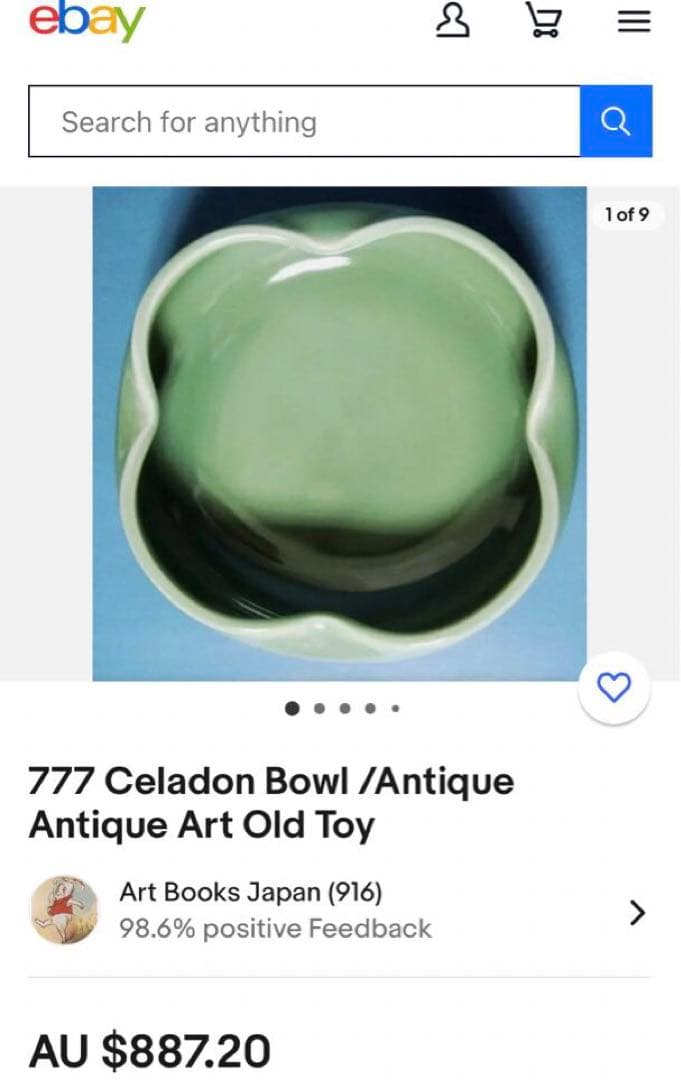Tap the image page indicator dots
Screen dimensions: 681x1080
coord(343,708)
